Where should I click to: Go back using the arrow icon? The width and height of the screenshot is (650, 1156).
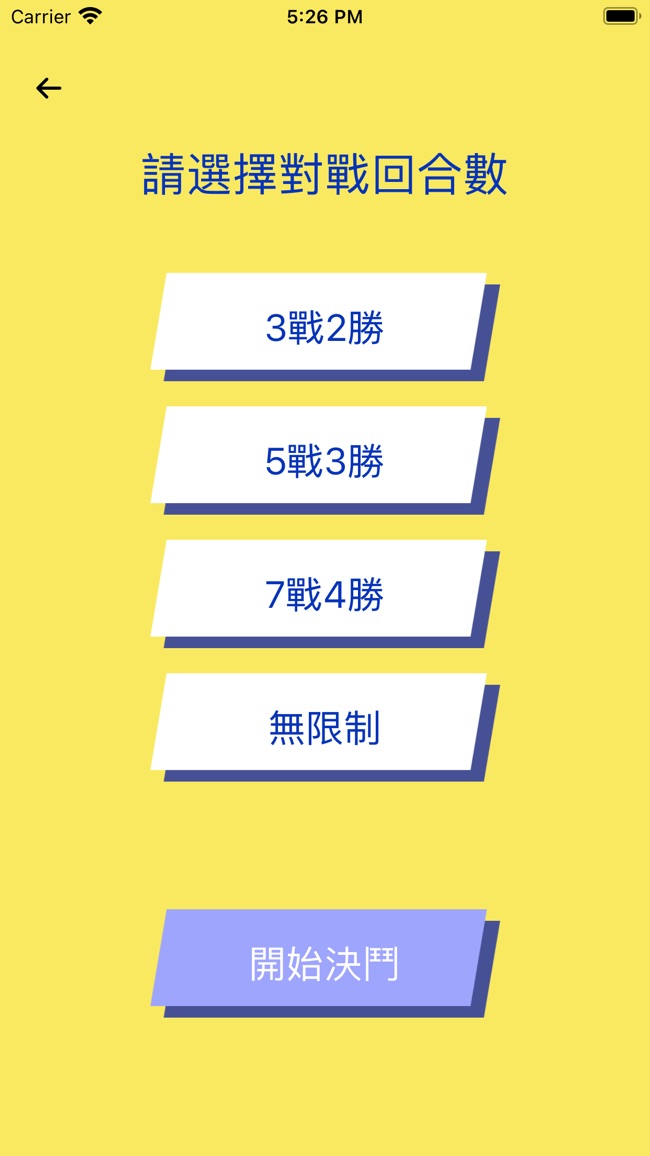click(49, 88)
